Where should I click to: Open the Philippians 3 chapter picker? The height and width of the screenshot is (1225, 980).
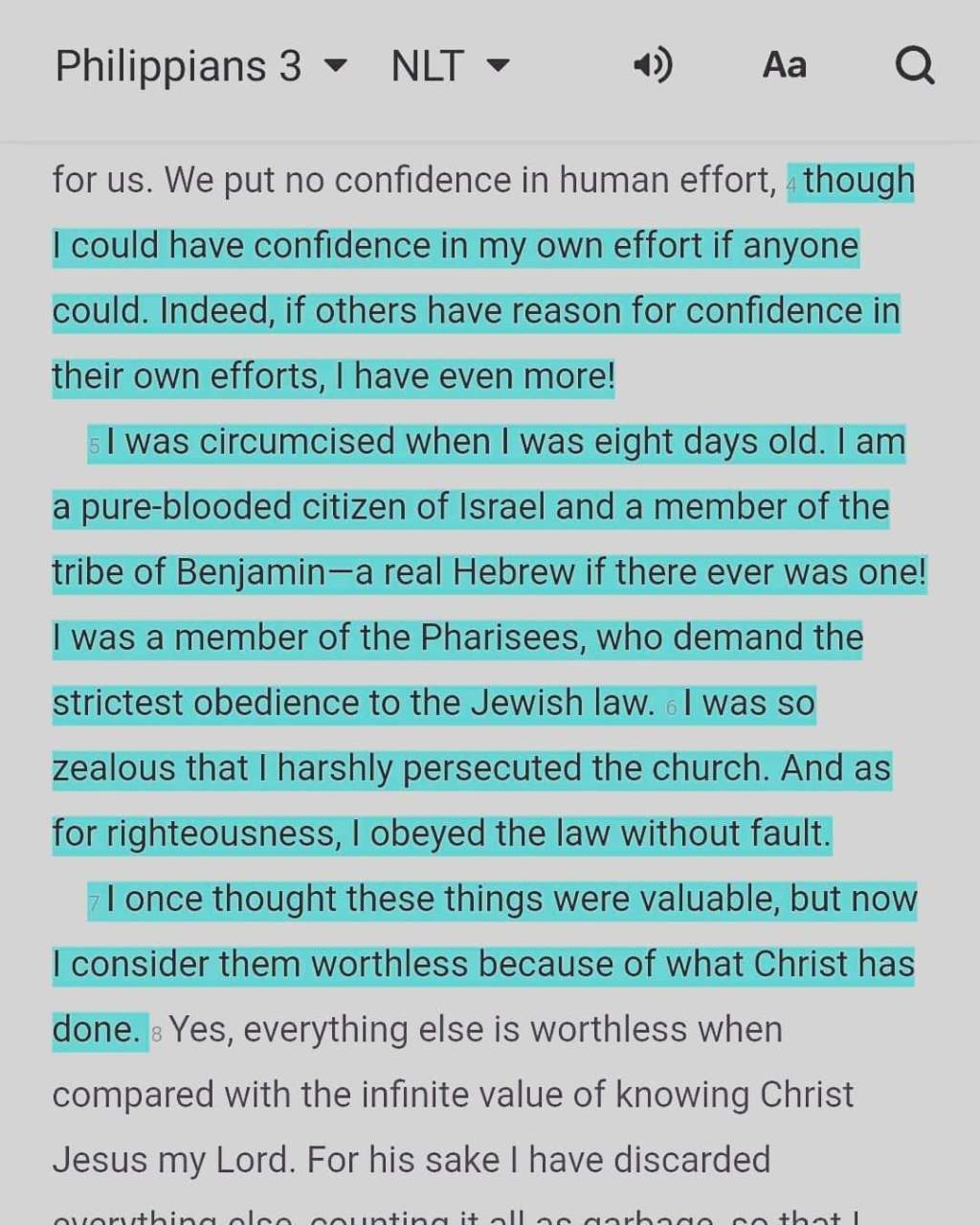click(x=200, y=66)
